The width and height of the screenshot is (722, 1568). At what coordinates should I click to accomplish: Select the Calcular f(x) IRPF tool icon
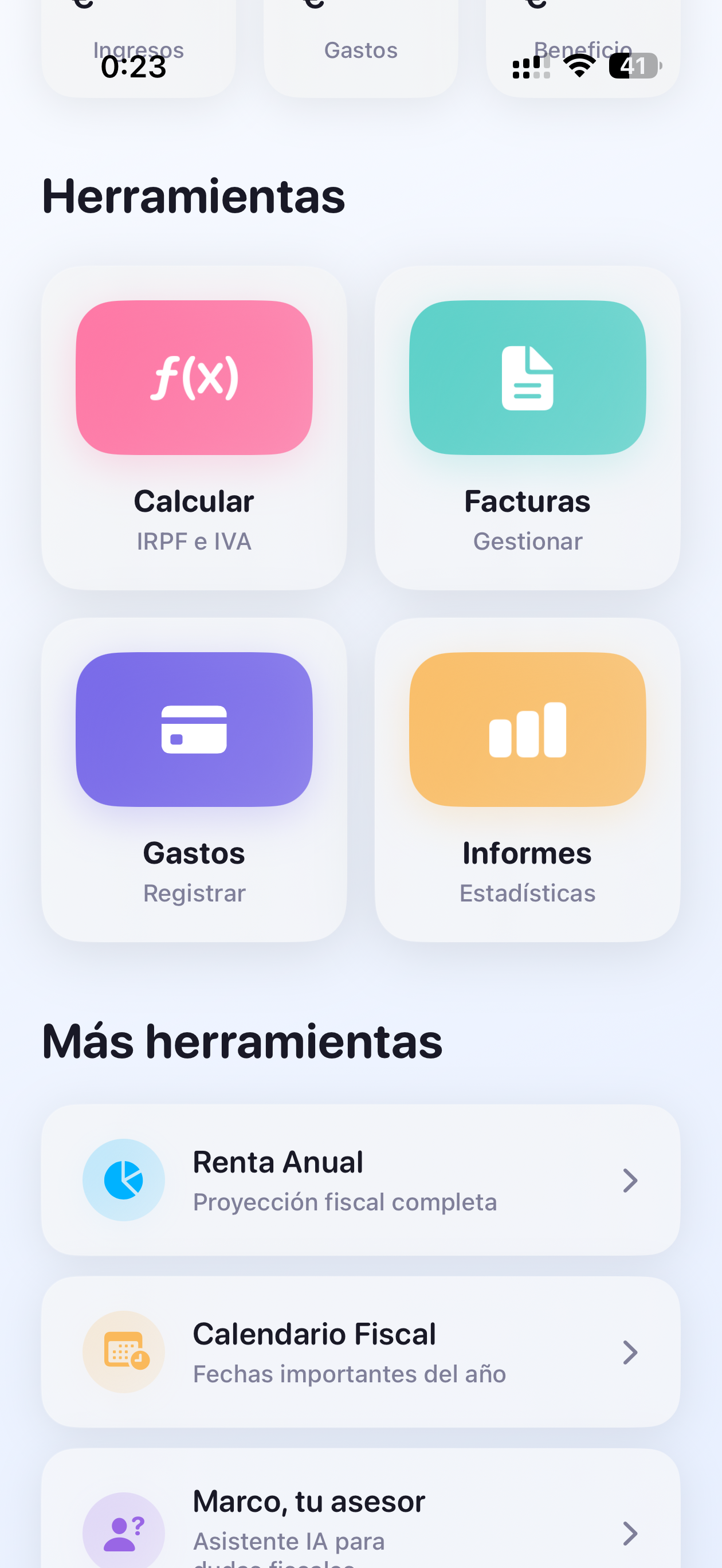coord(194,377)
